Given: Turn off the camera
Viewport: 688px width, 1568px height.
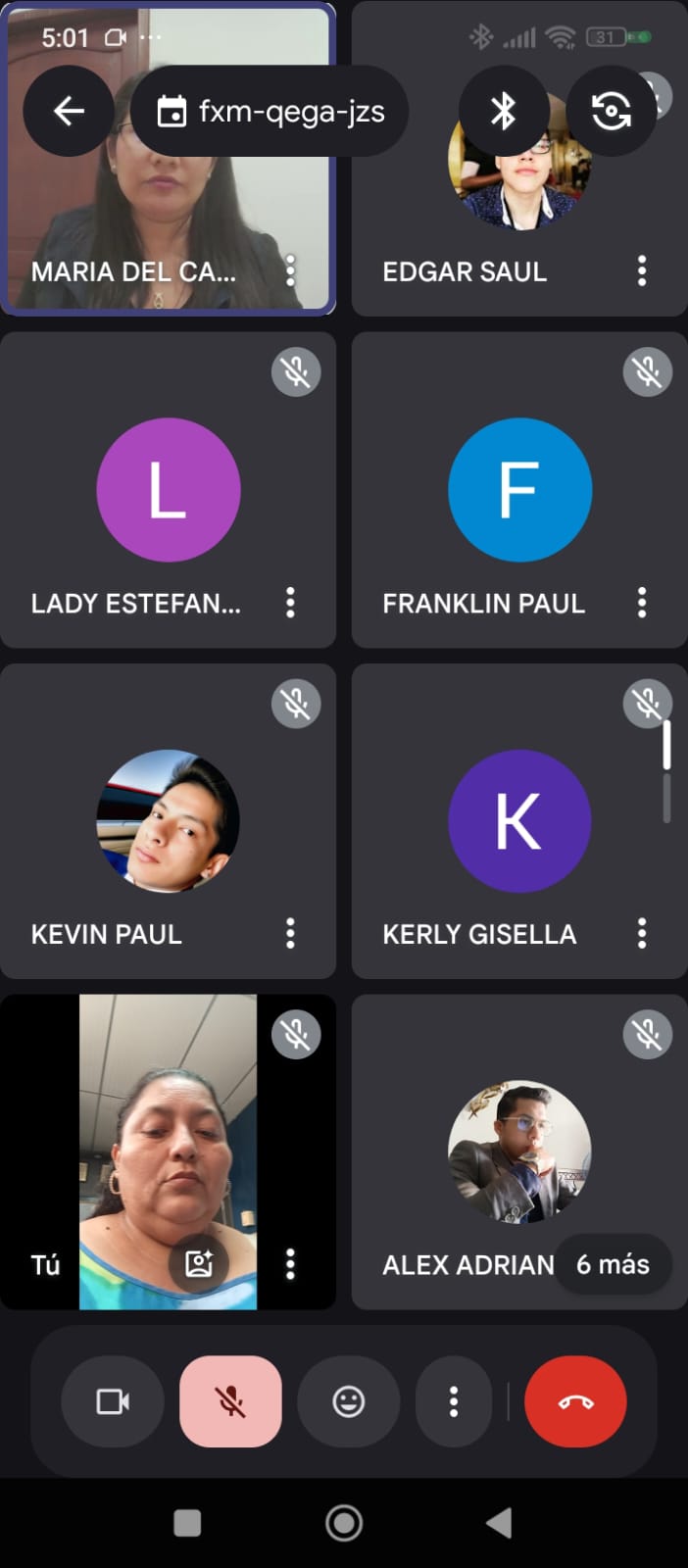Looking at the screenshot, I should pos(113,1401).
